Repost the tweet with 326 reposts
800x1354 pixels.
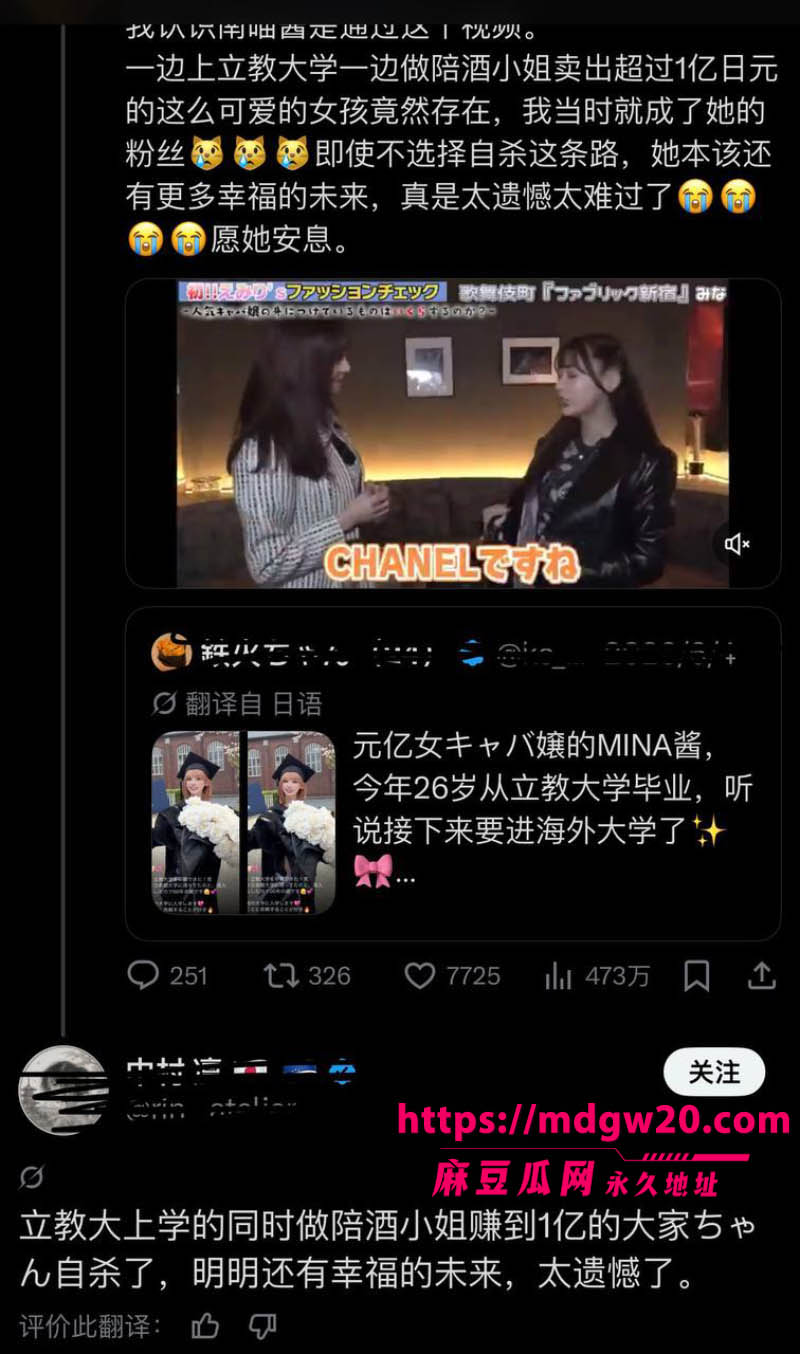click(x=307, y=975)
